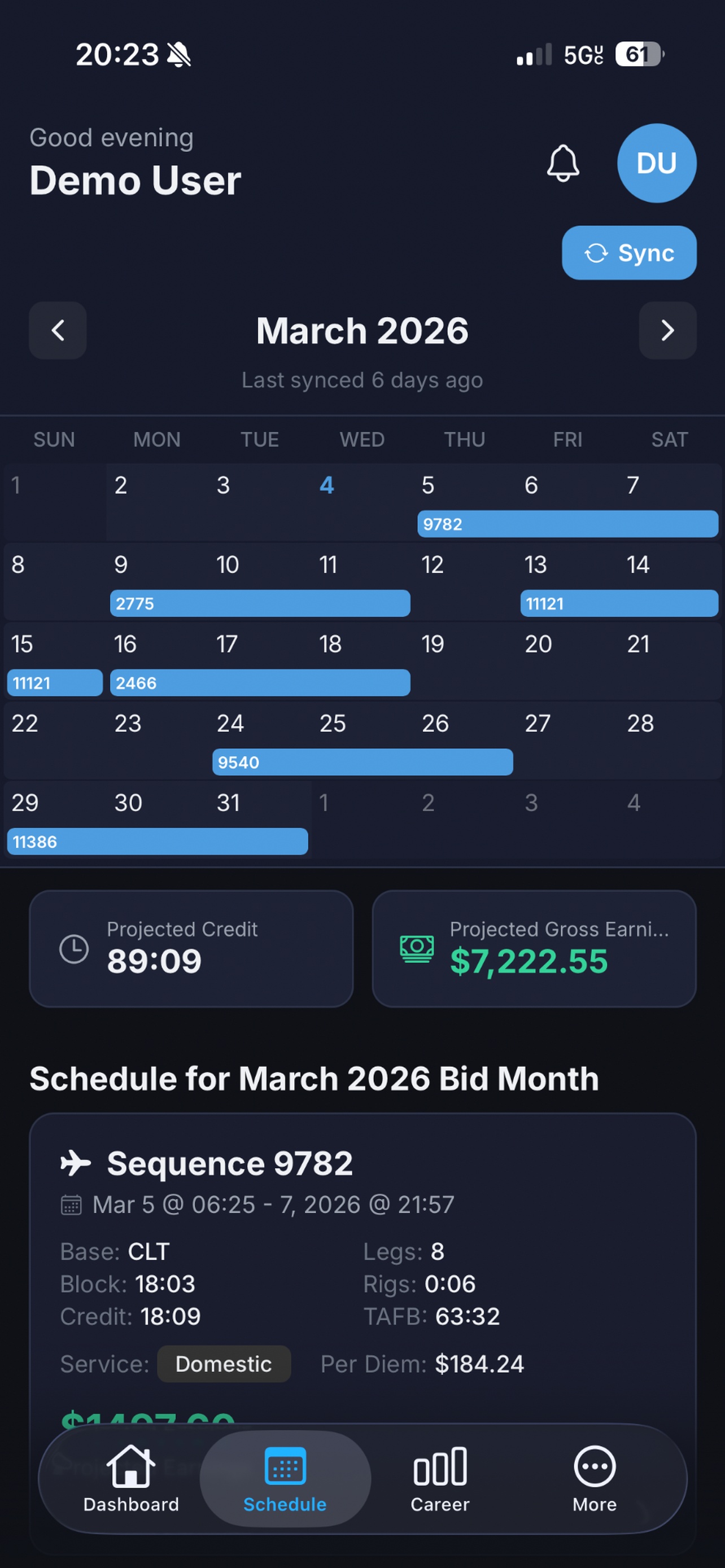Tap the calendar icon next to Mar 5 dates
Viewport: 725px width, 1568px height.
click(71, 1205)
